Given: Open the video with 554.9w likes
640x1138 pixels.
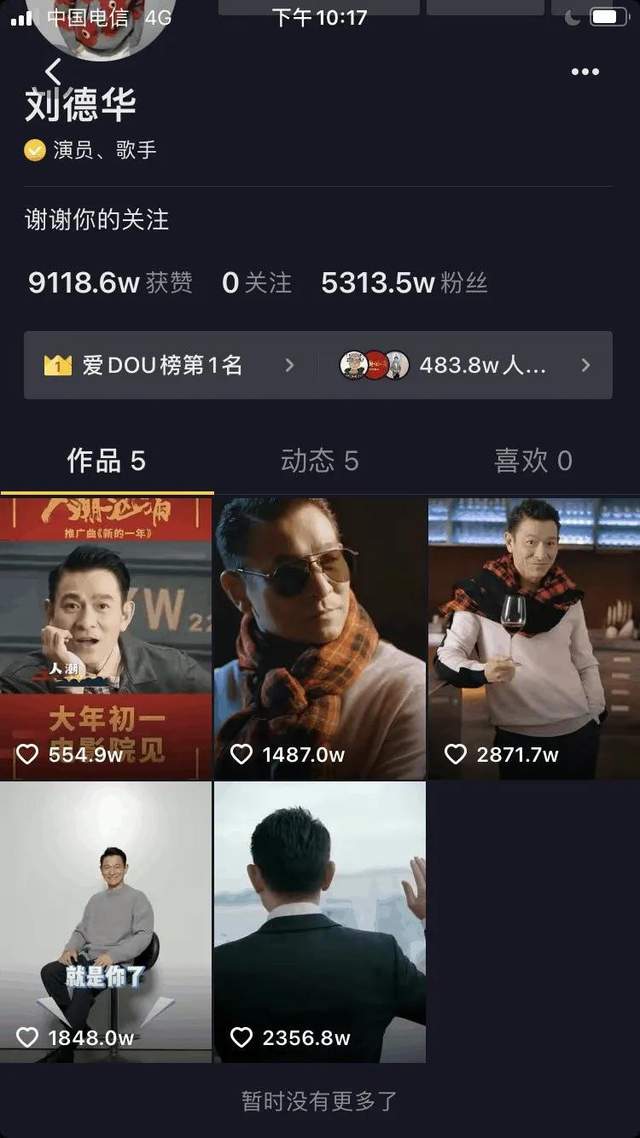Looking at the screenshot, I should coord(106,638).
